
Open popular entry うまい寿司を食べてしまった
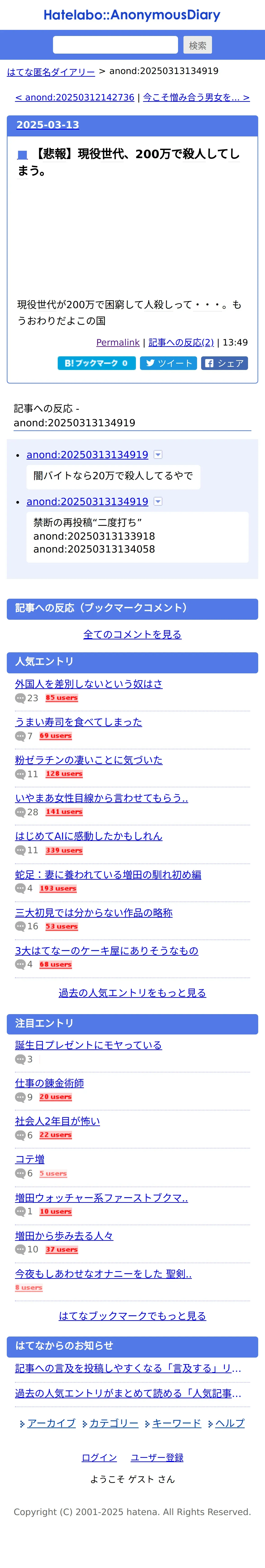click(x=79, y=722)
